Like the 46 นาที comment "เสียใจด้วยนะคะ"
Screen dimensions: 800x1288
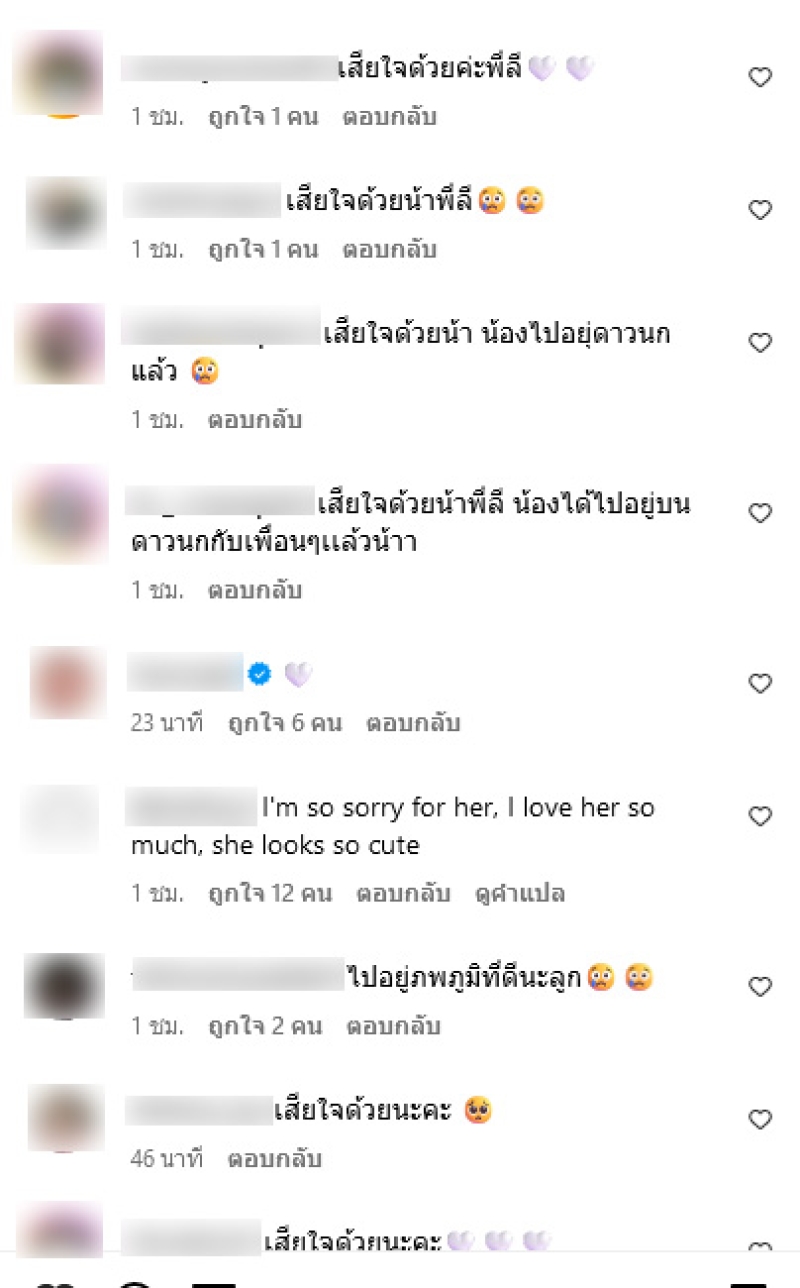761,1120
